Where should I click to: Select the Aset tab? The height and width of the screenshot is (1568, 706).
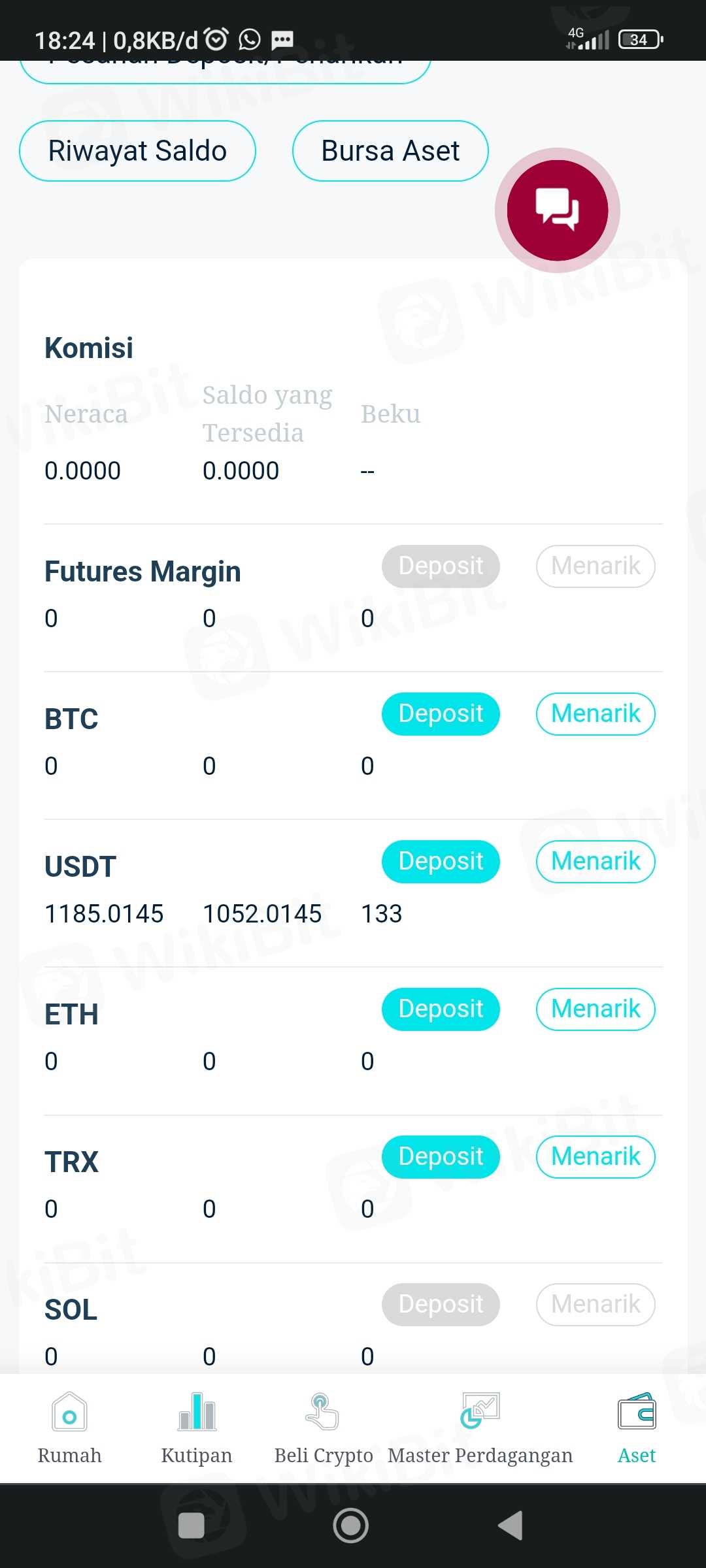click(x=637, y=1428)
